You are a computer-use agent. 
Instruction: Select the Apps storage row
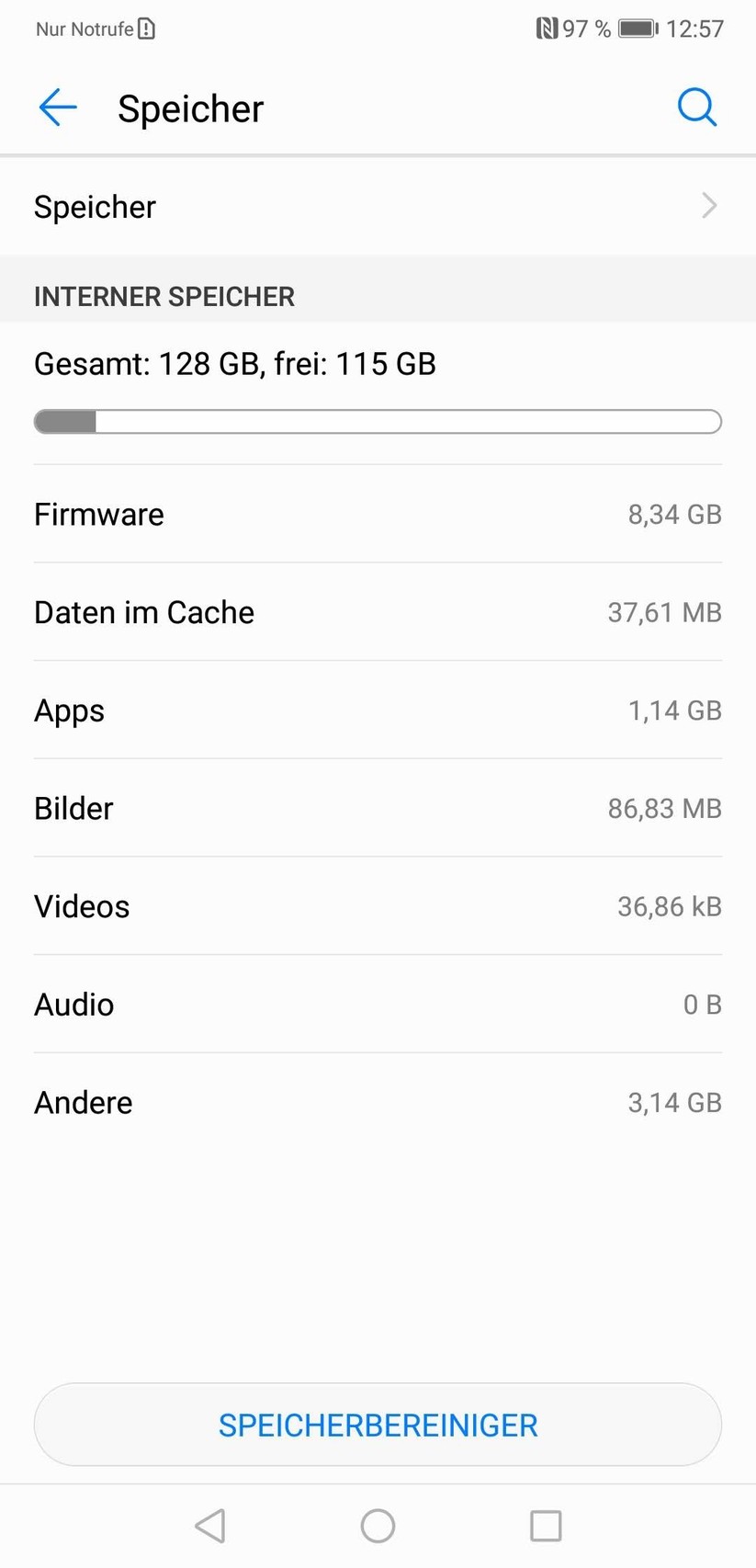coord(378,710)
